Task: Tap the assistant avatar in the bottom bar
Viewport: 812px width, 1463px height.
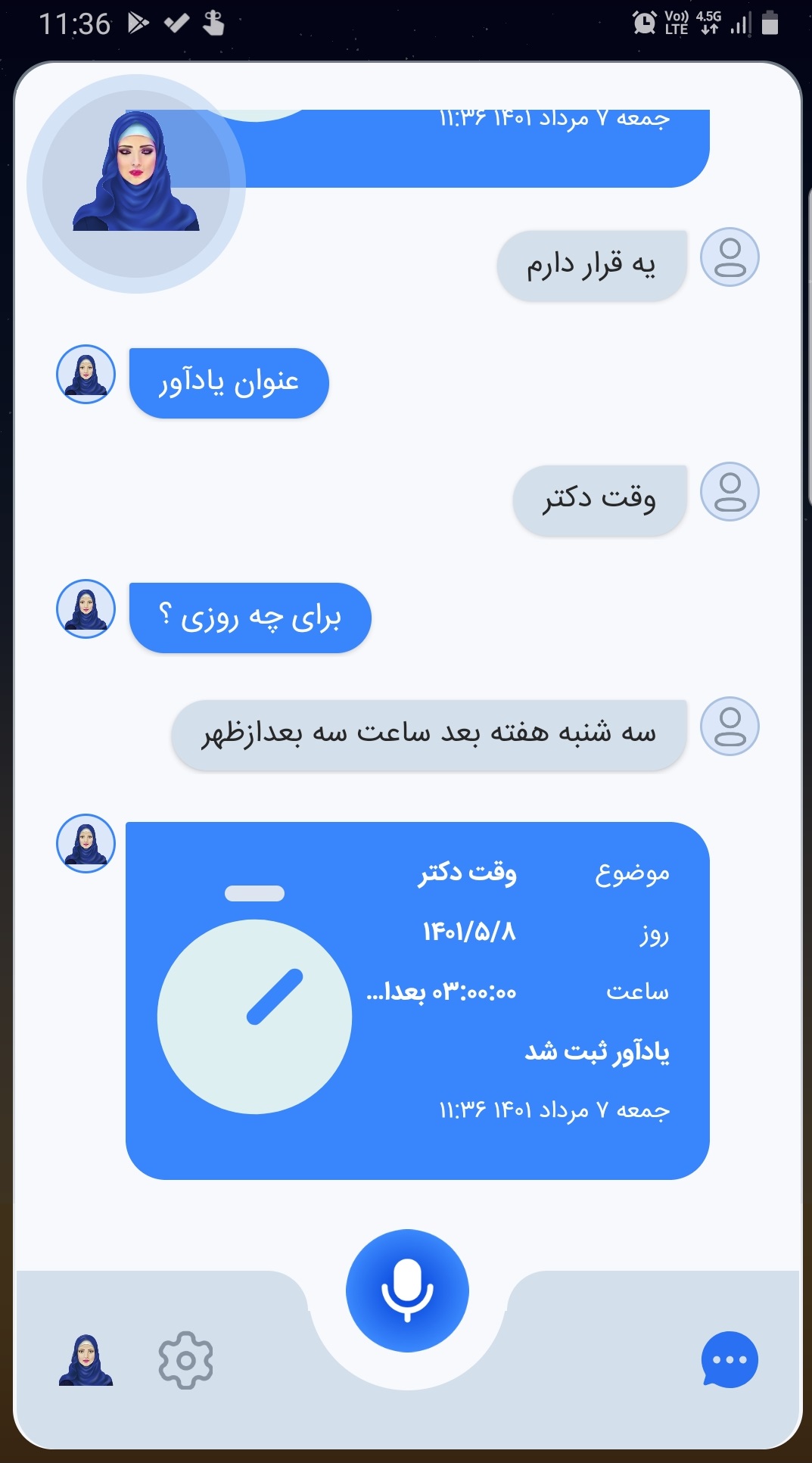Action: tap(86, 1360)
